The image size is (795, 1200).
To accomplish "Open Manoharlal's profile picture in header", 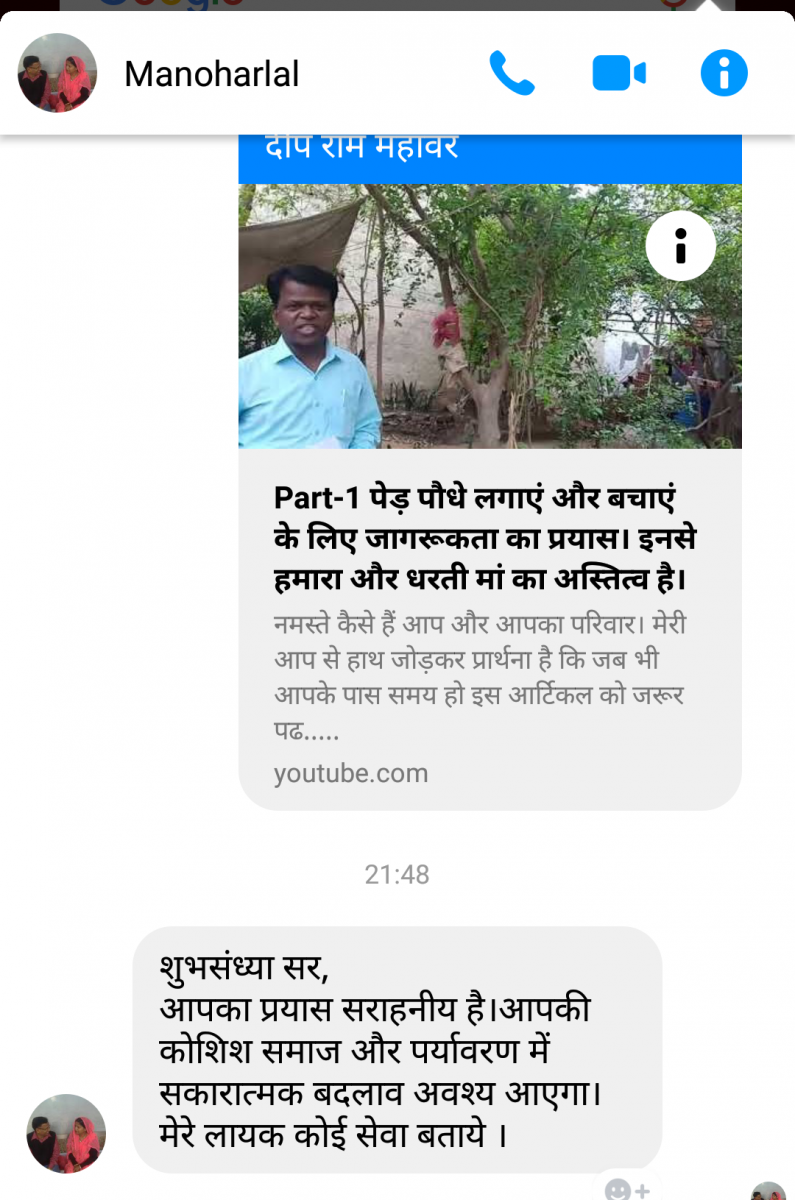I will click(57, 73).
